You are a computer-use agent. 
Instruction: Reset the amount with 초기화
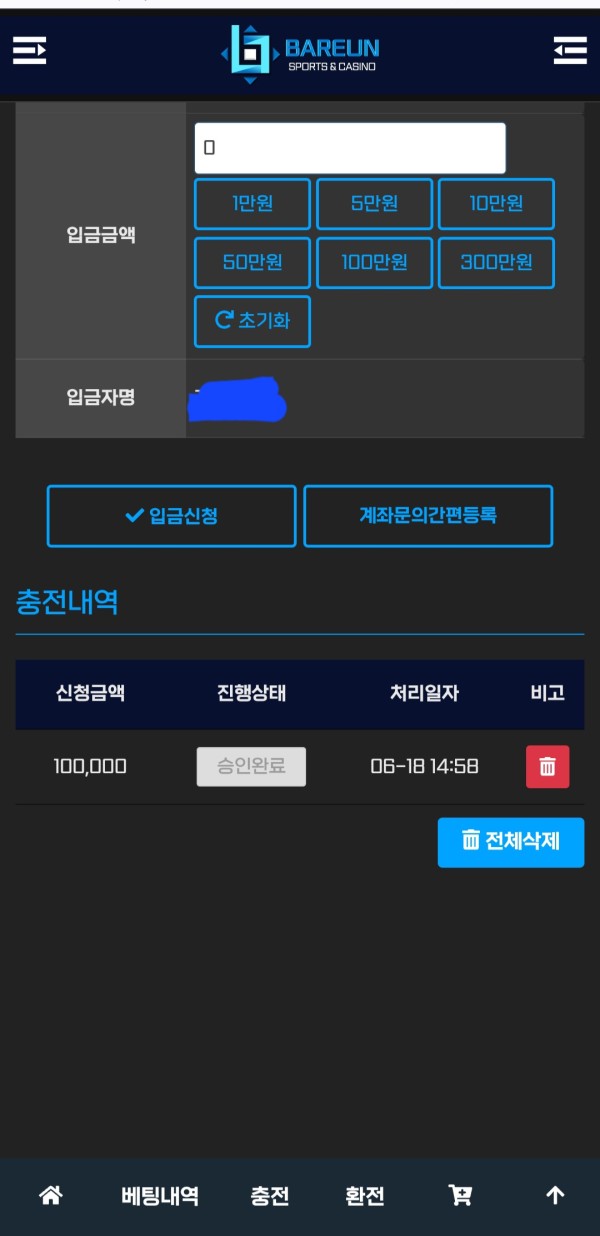pos(252,321)
